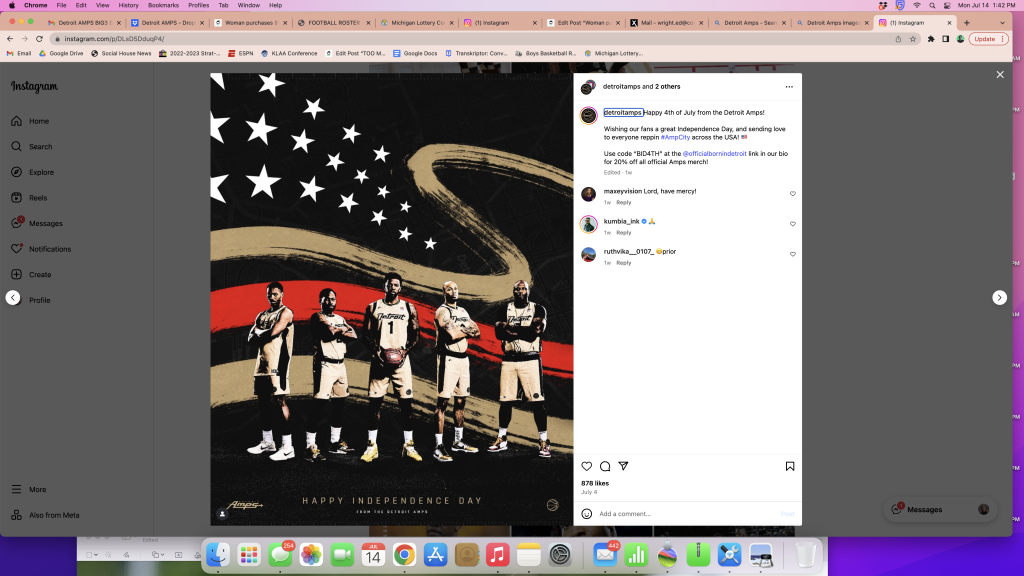Like maxeyvision's comment

(x=793, y=194)
